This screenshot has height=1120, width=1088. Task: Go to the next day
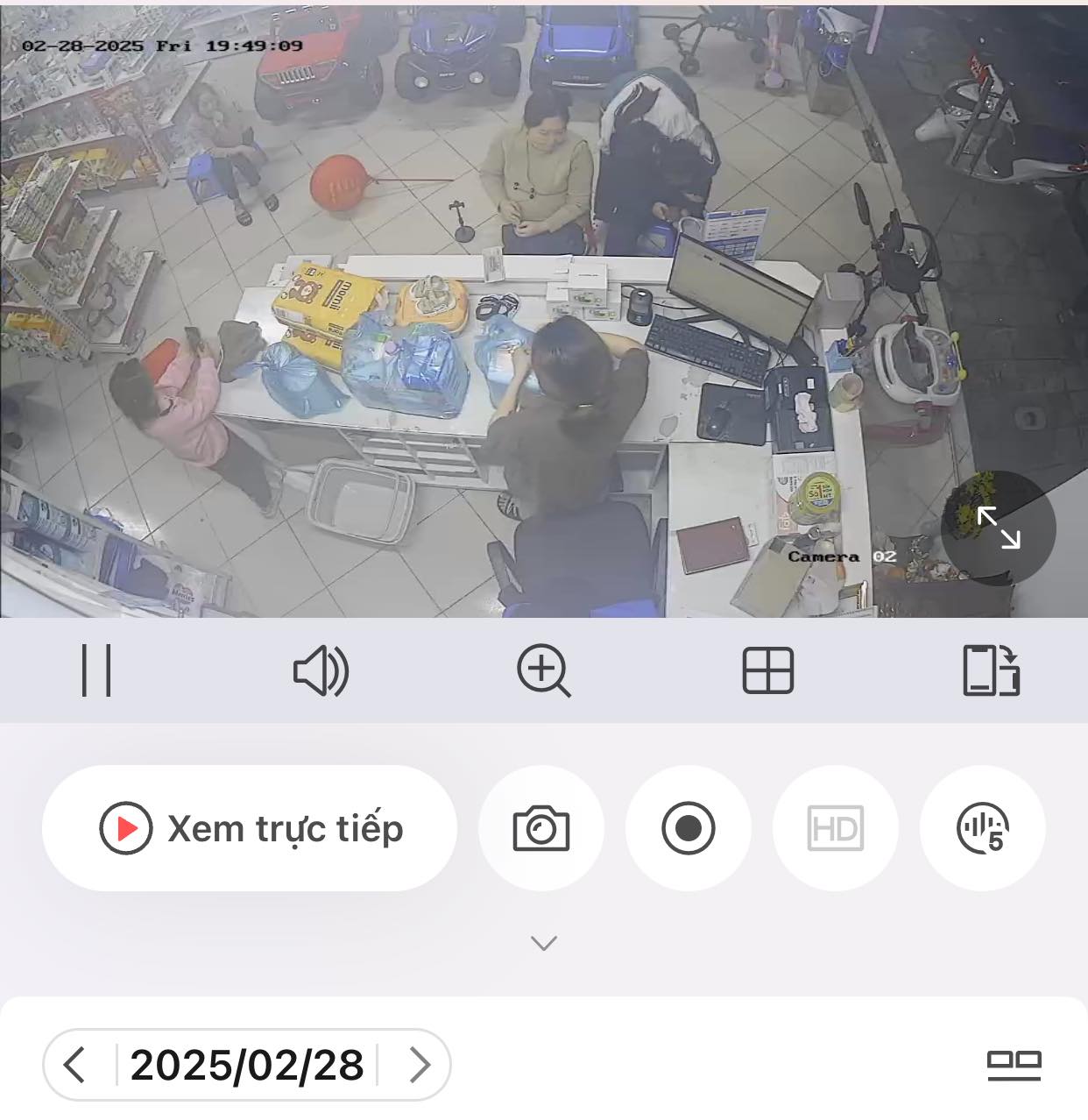420,1065
